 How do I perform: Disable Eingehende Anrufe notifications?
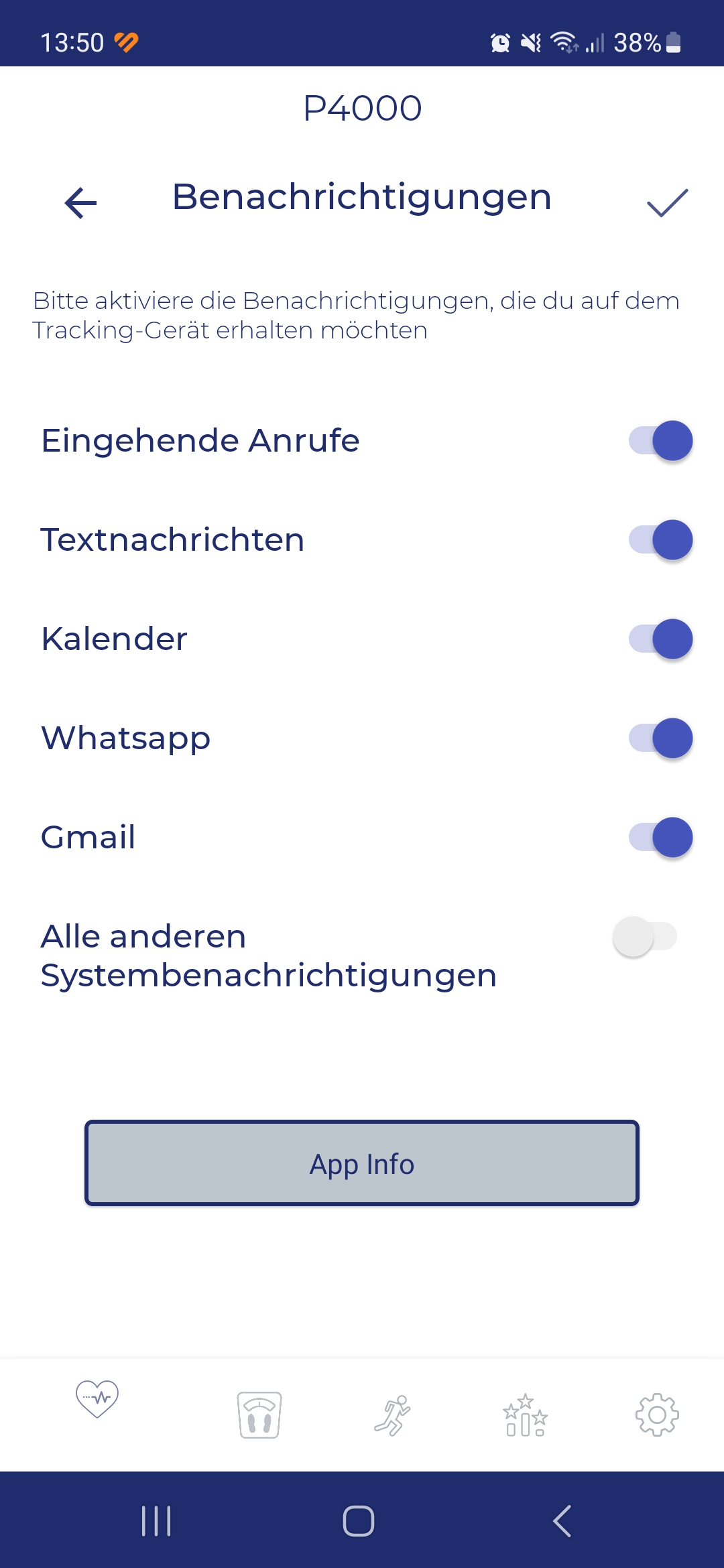pos(660,441)
